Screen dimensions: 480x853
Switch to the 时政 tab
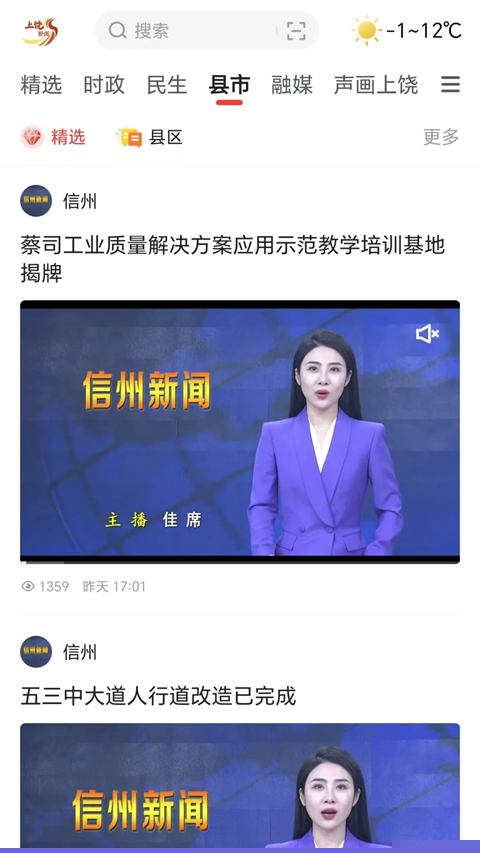pyautogui.click(x=104, y=85)
